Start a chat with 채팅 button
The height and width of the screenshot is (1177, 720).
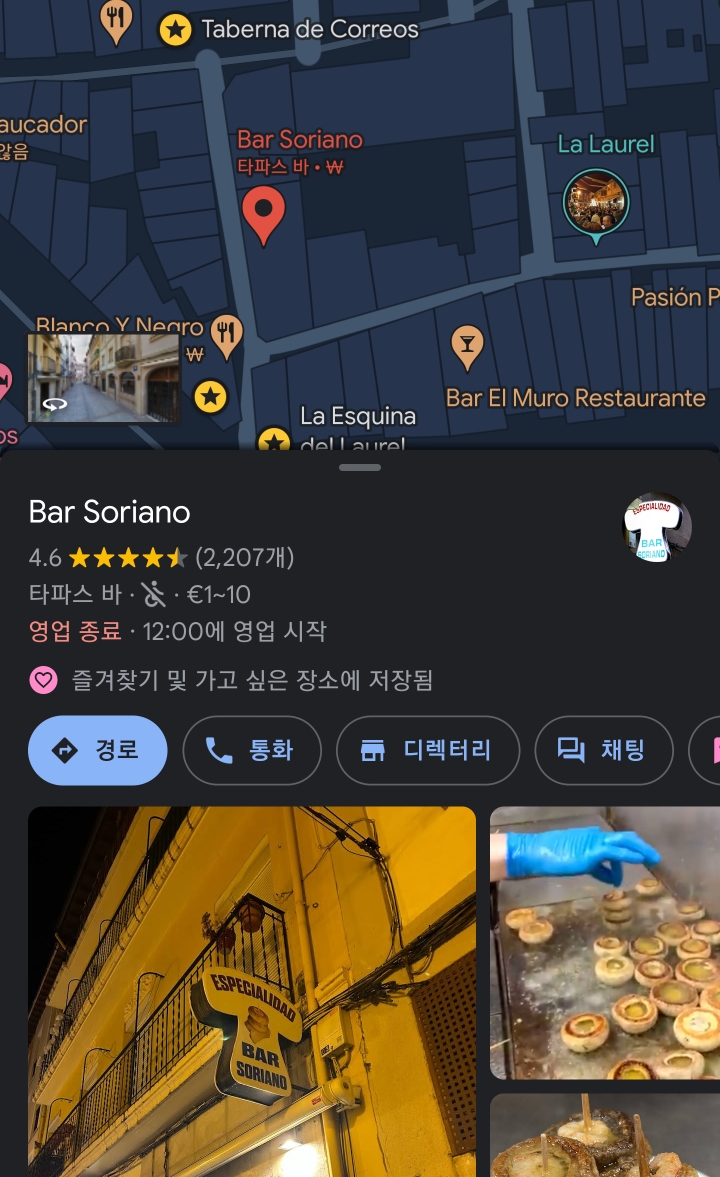604,750
